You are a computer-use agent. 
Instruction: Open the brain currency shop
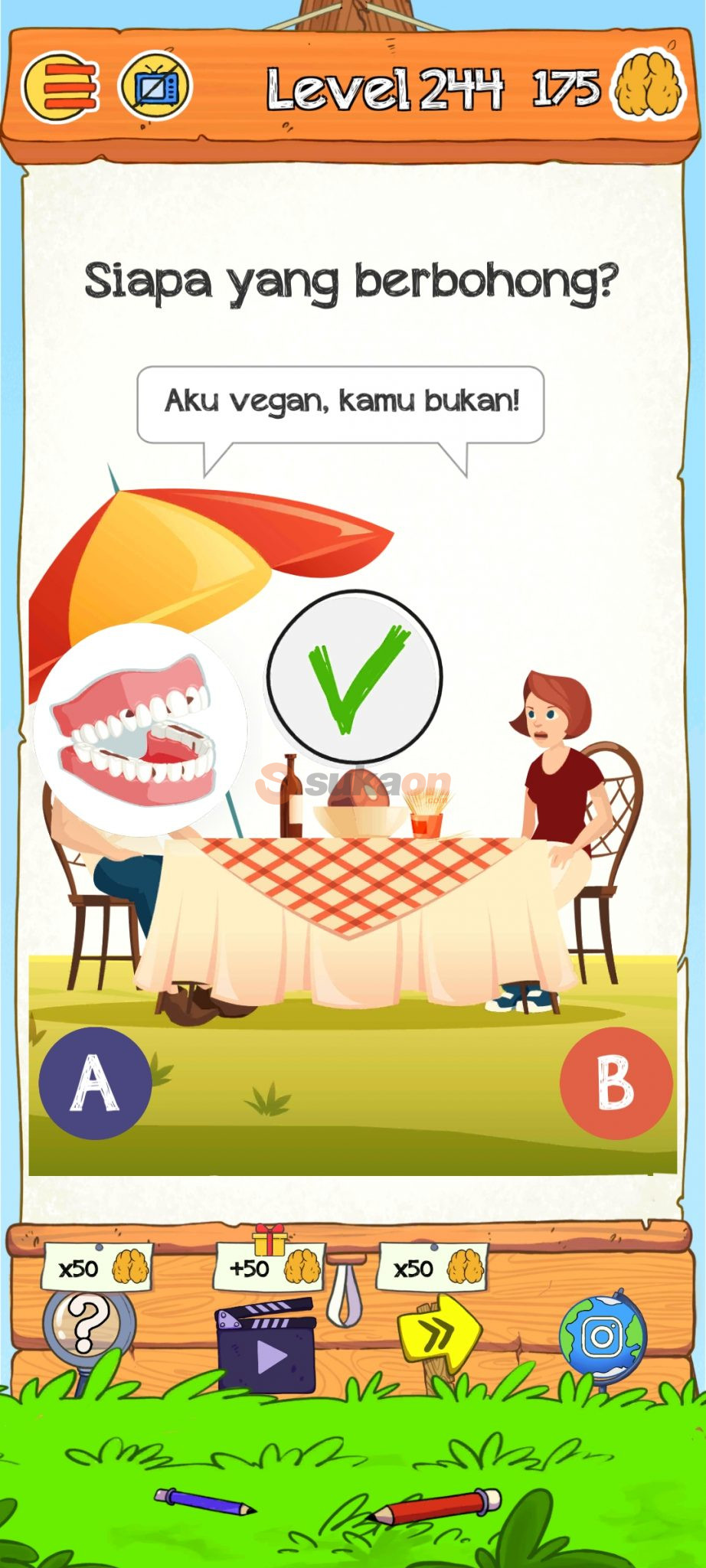(649, 87)
